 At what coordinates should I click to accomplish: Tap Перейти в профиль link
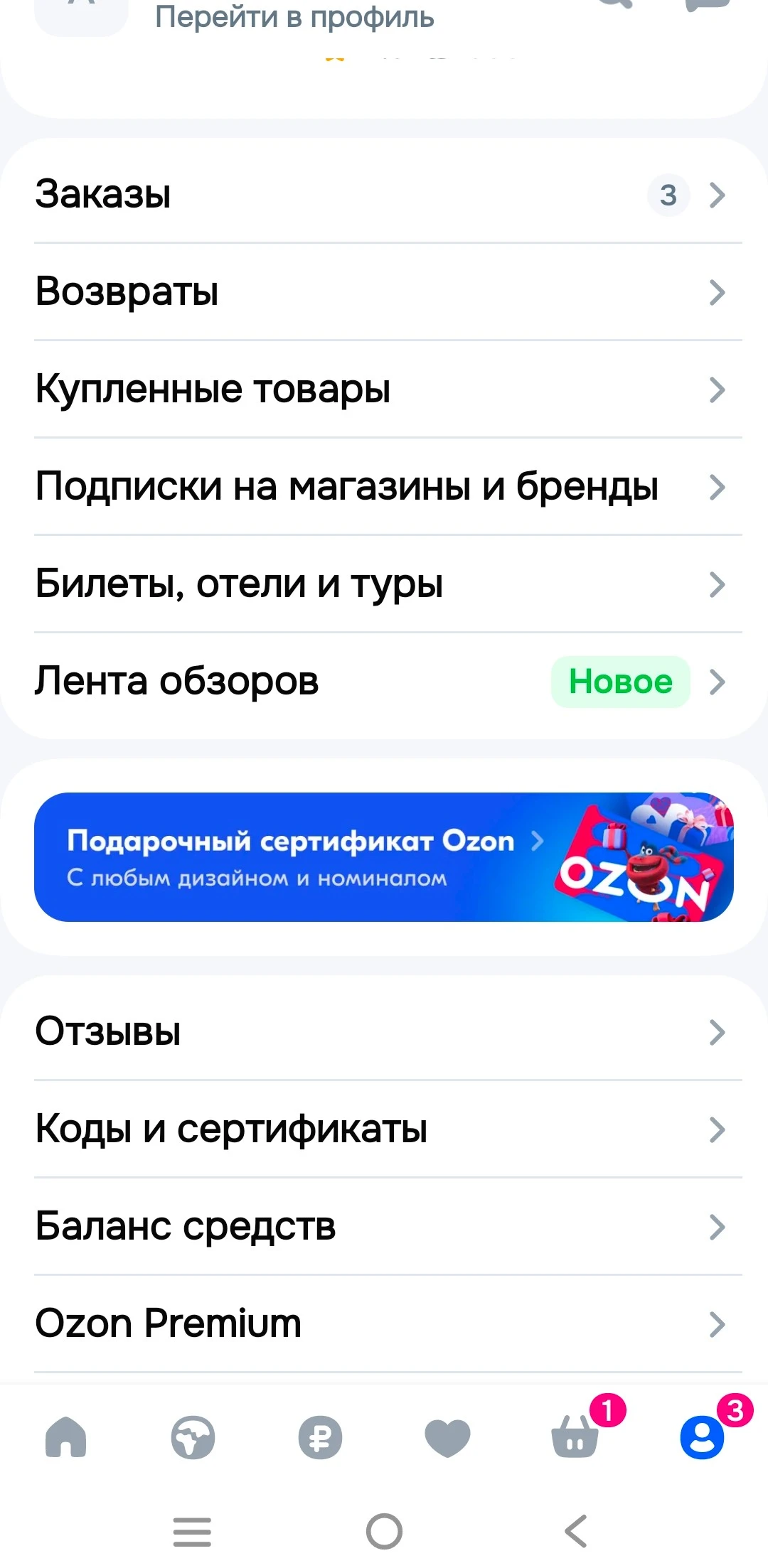point(294,16)
